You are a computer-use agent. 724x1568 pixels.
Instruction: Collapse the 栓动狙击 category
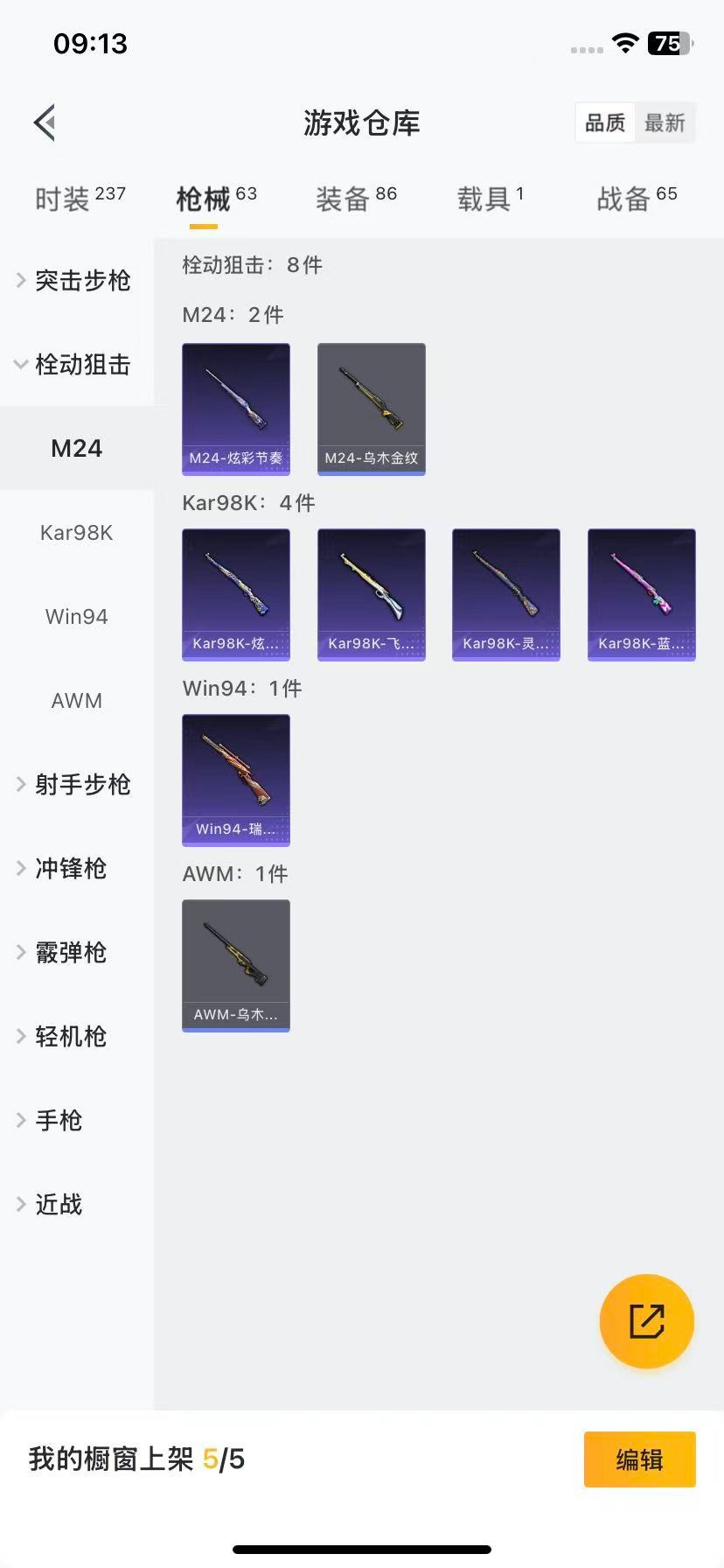click(x=81, y=365)
